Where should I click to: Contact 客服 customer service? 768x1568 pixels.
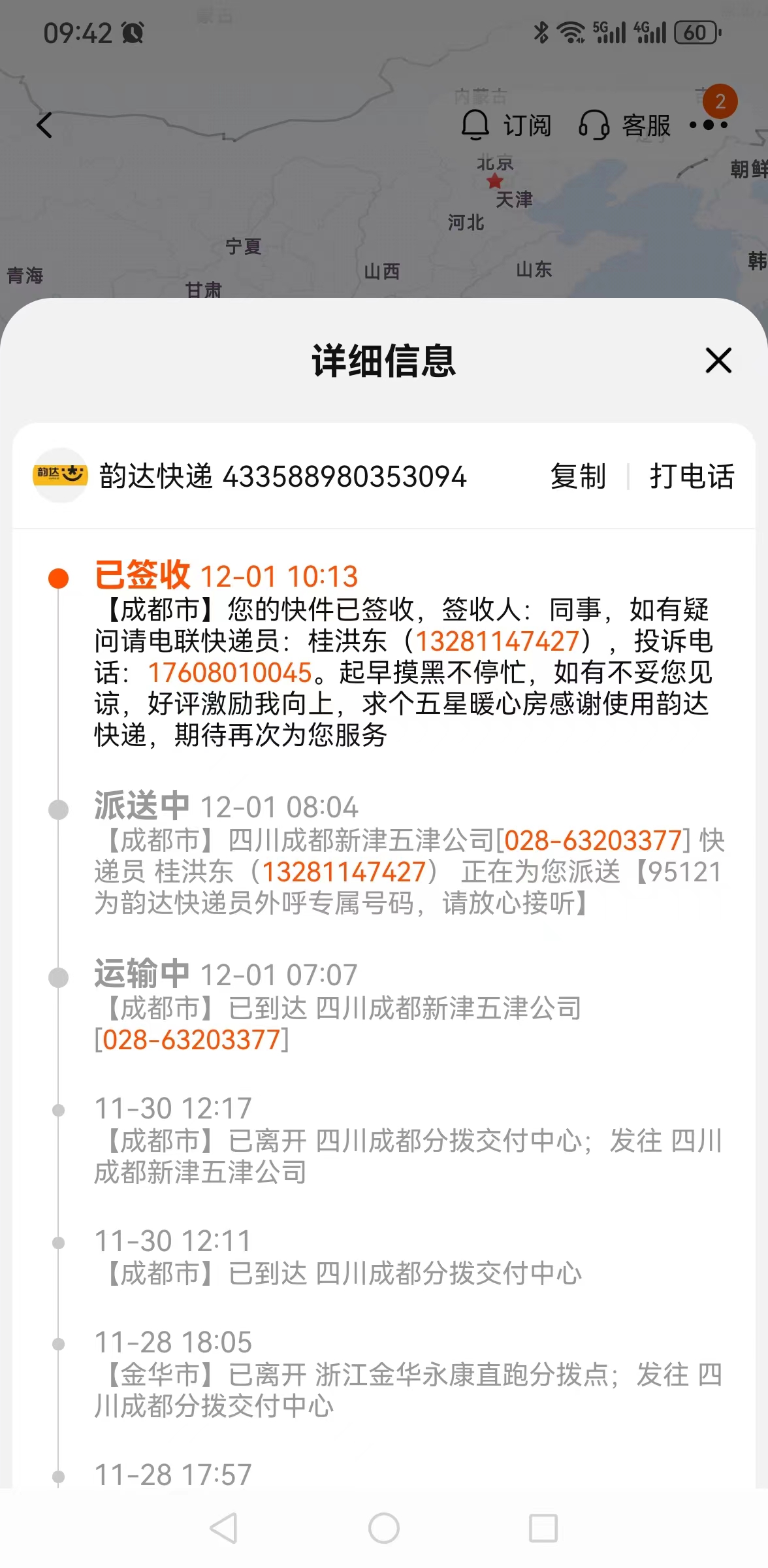point(625,125)
